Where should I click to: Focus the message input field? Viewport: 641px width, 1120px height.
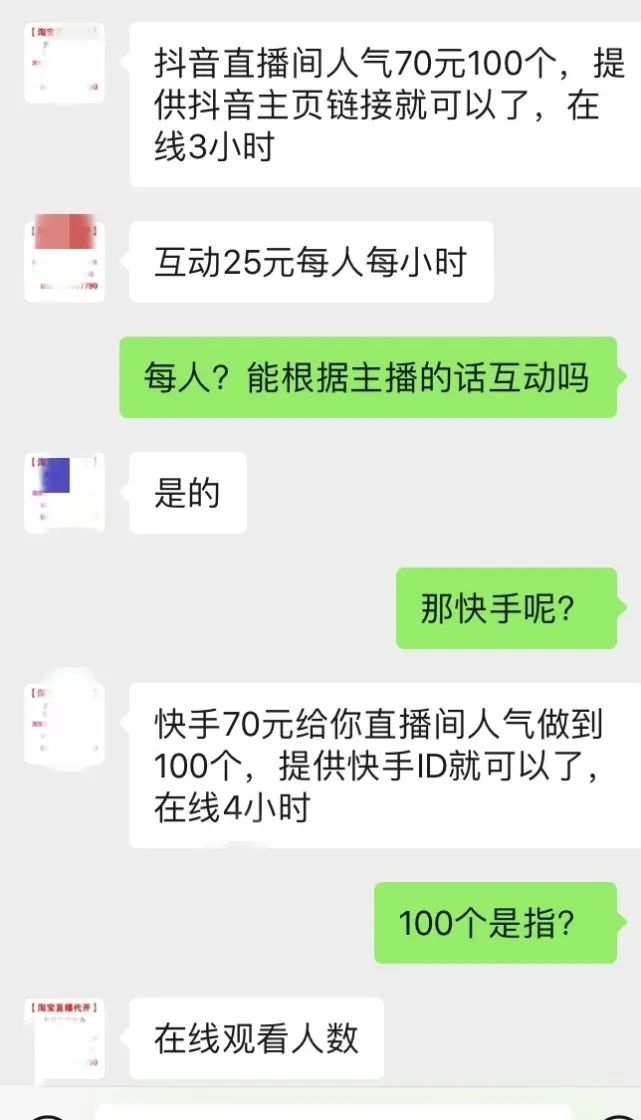(x=330, y=1110)
